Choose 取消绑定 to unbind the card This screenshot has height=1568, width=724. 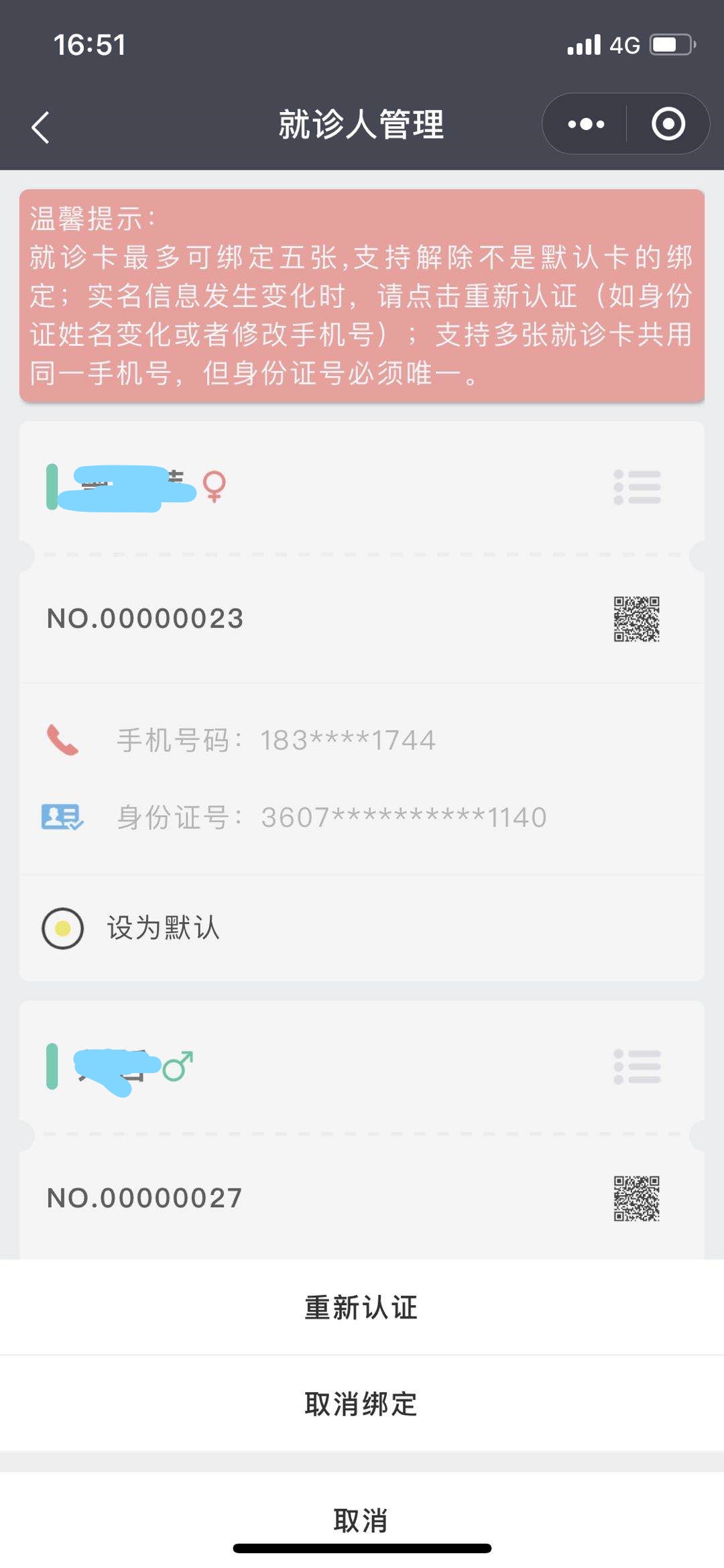[362, 1404]
